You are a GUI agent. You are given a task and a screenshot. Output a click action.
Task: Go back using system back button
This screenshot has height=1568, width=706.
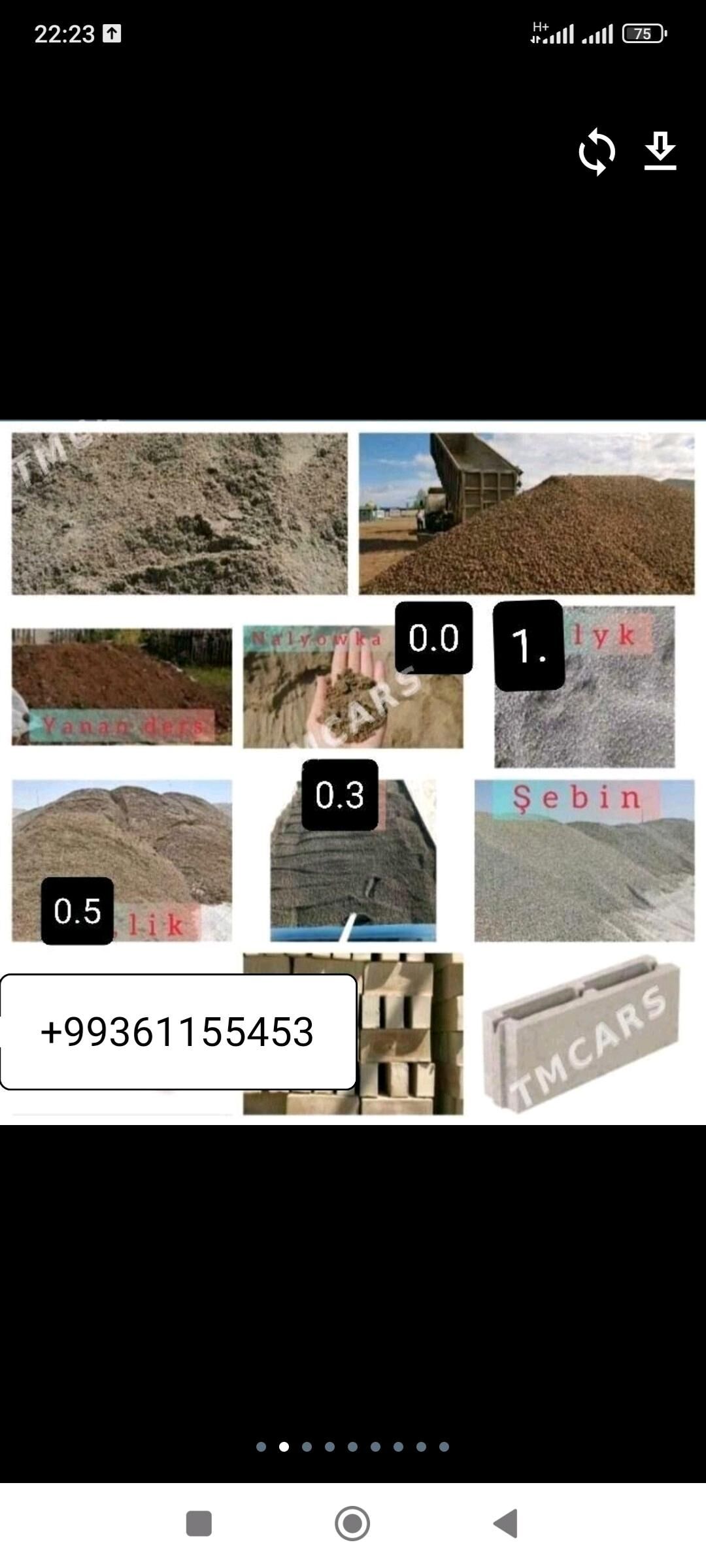pyautogui.click(x=506, y=1523)
